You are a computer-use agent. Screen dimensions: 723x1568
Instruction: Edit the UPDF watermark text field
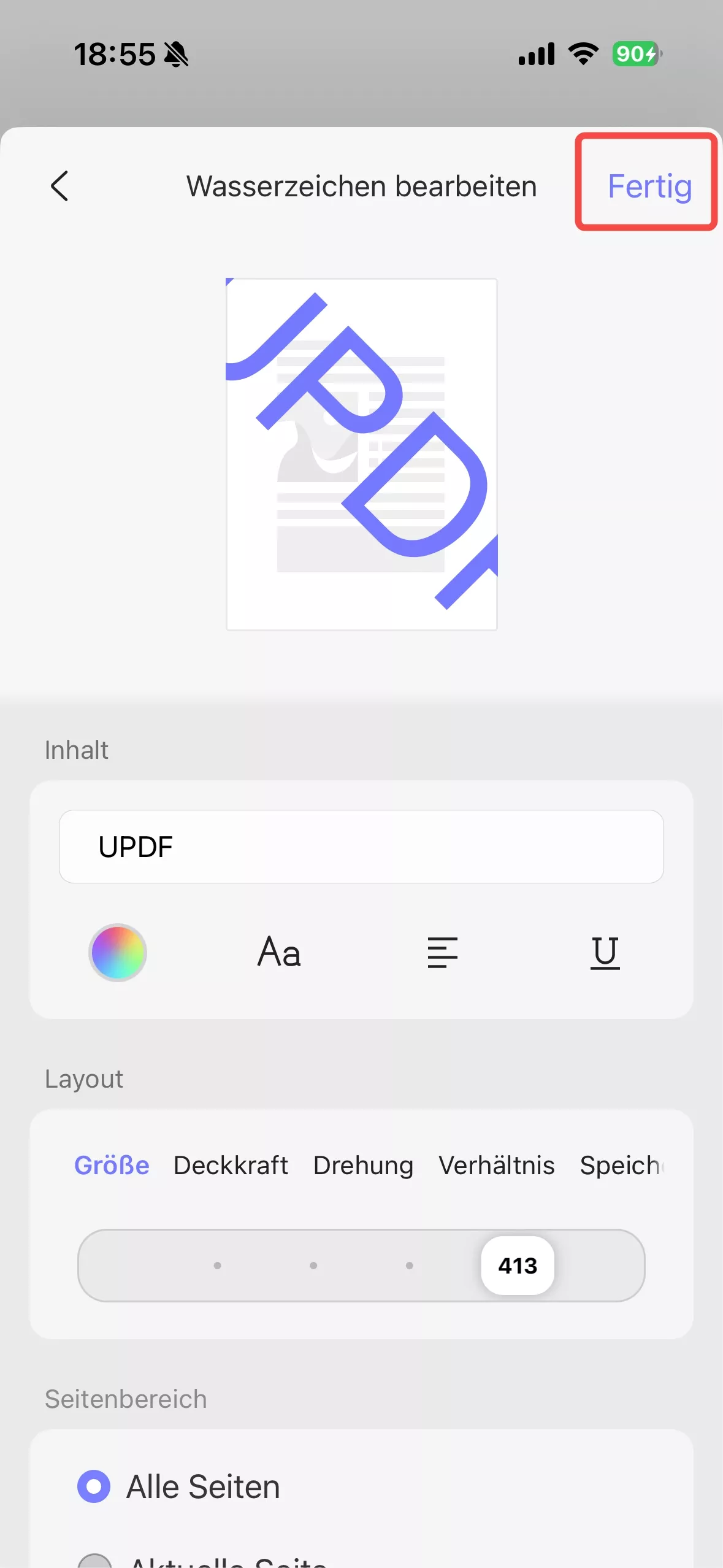click(x=361, y=847)
